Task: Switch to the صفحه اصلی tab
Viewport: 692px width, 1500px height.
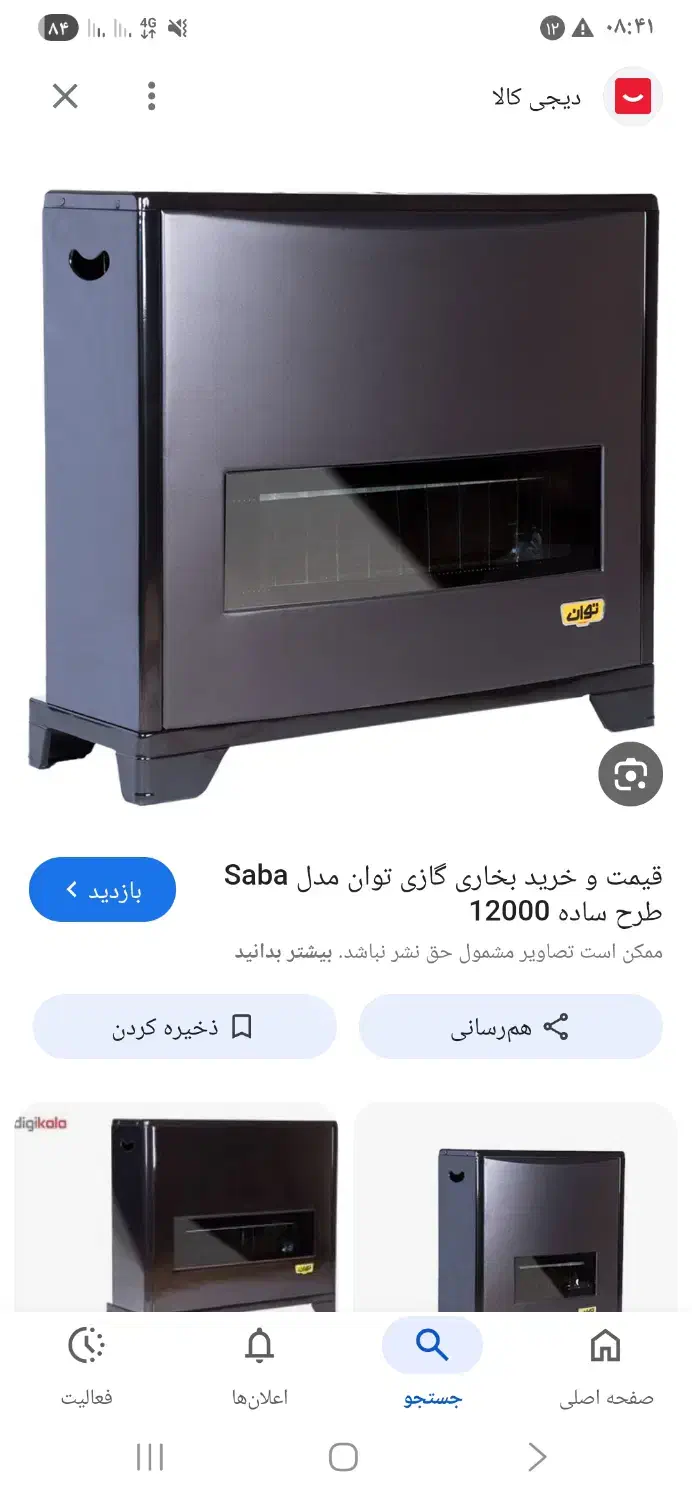Action: coord(605,1365)
